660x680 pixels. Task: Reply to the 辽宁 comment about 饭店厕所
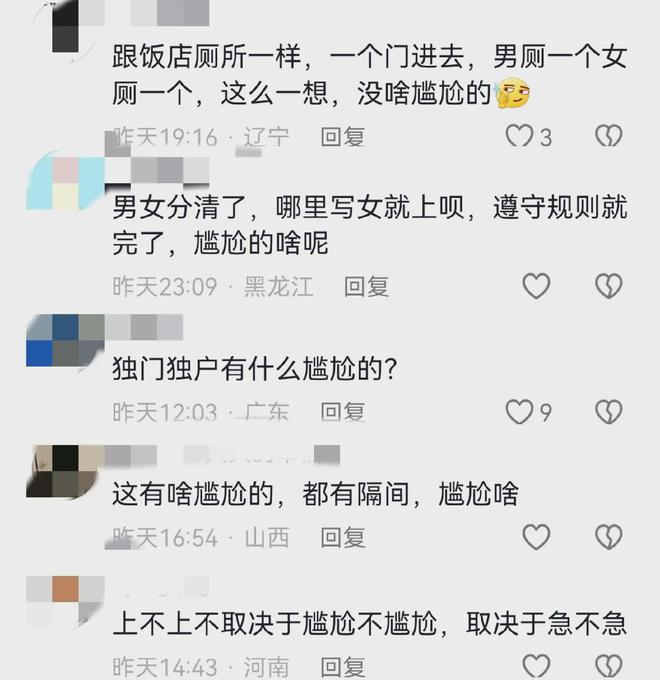tap(342, 137)
